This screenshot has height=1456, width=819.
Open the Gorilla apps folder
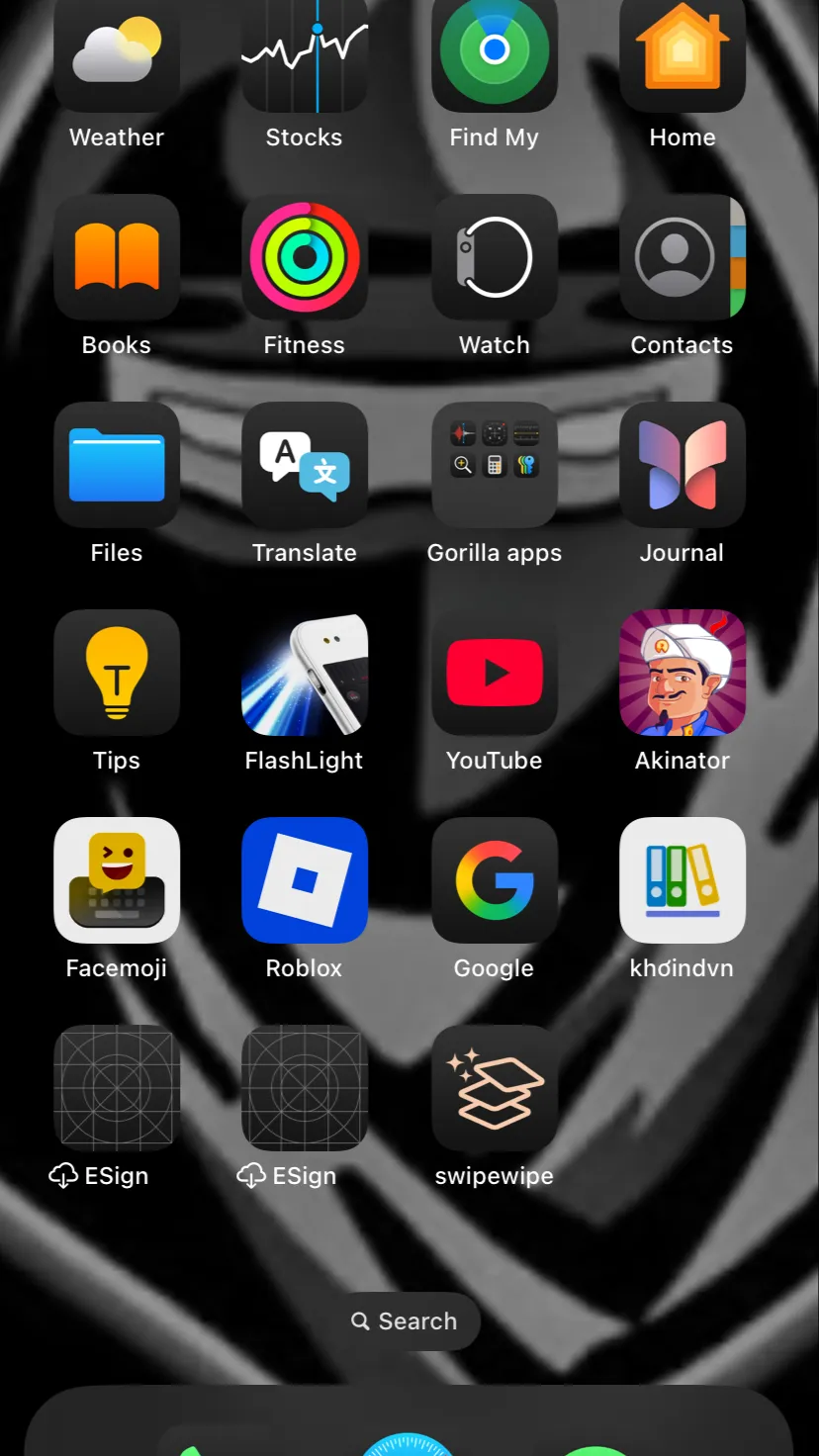point(495,465)
